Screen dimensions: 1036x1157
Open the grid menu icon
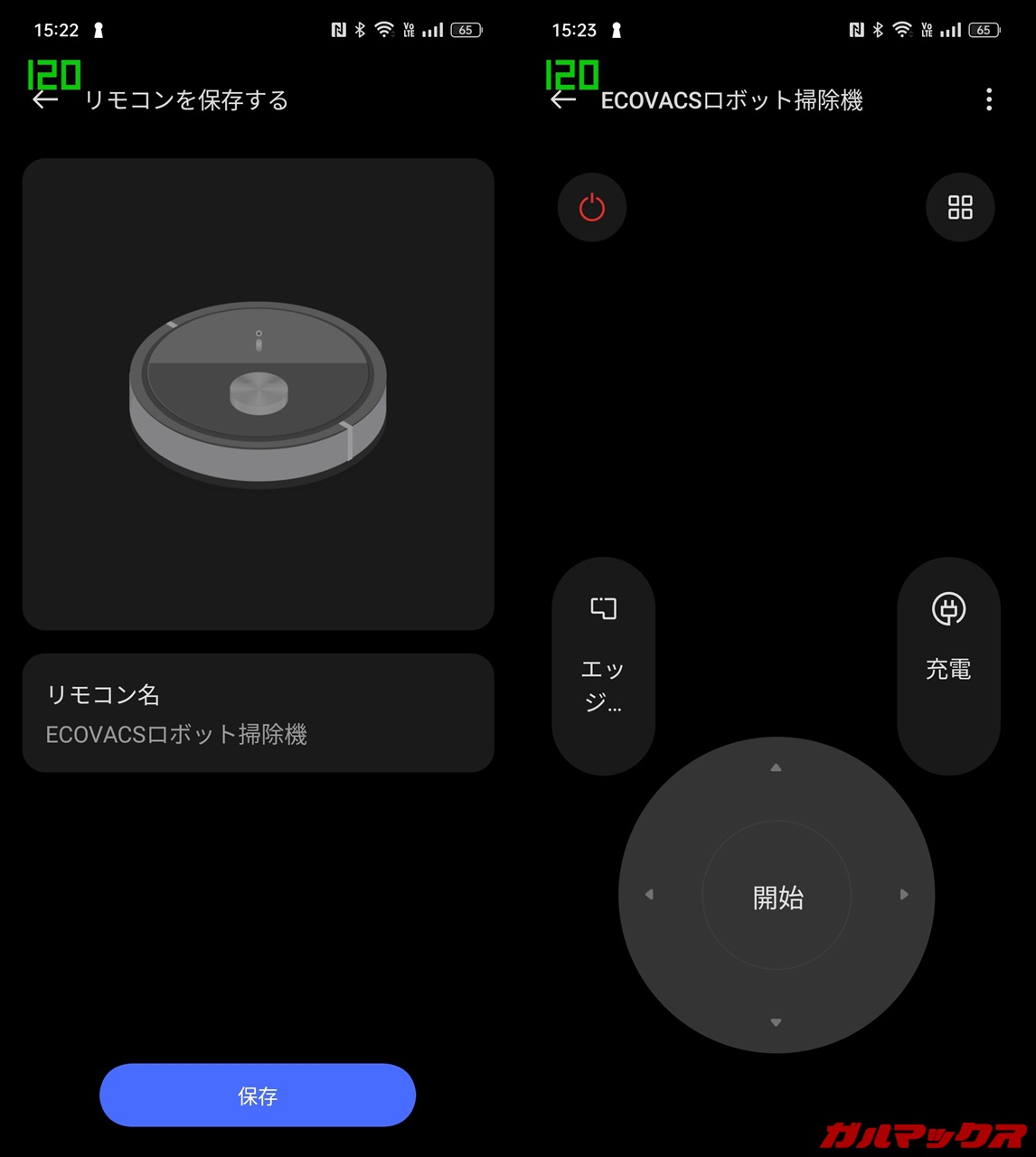coord(960,208)
